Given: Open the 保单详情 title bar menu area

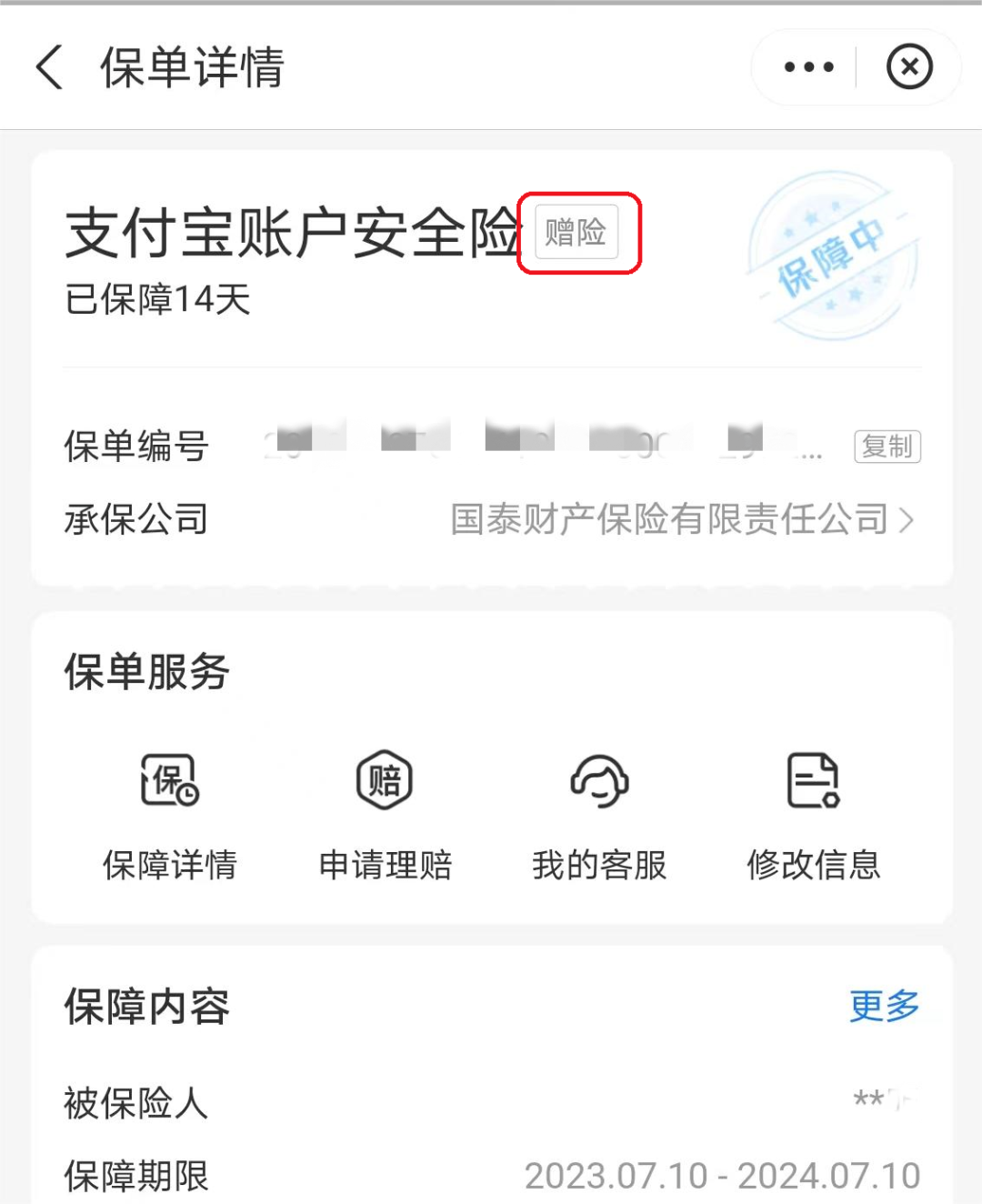Looking at the screenshot, I should coord(191,66).
